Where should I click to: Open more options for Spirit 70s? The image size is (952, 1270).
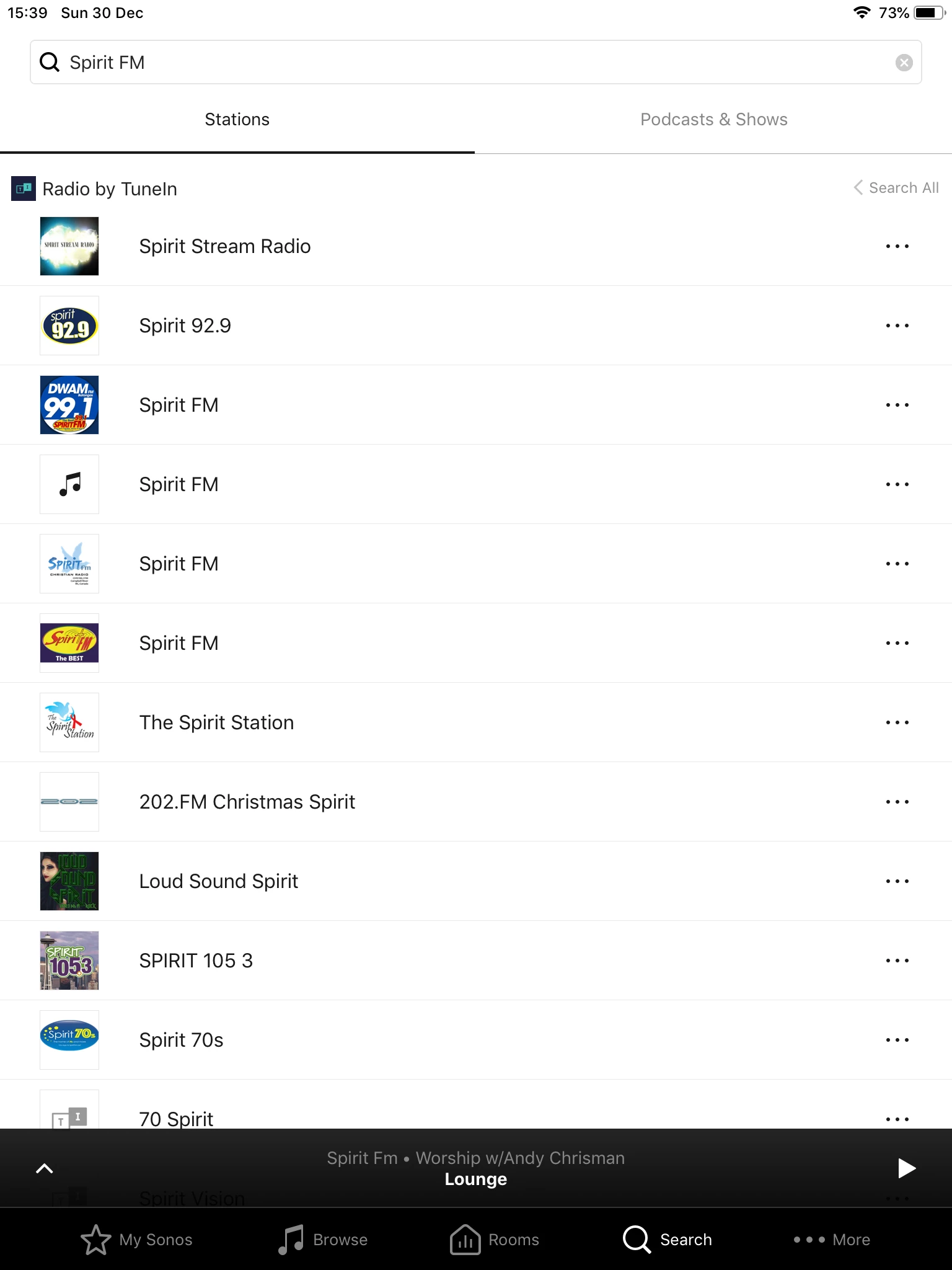click(x=897, y=1040)
